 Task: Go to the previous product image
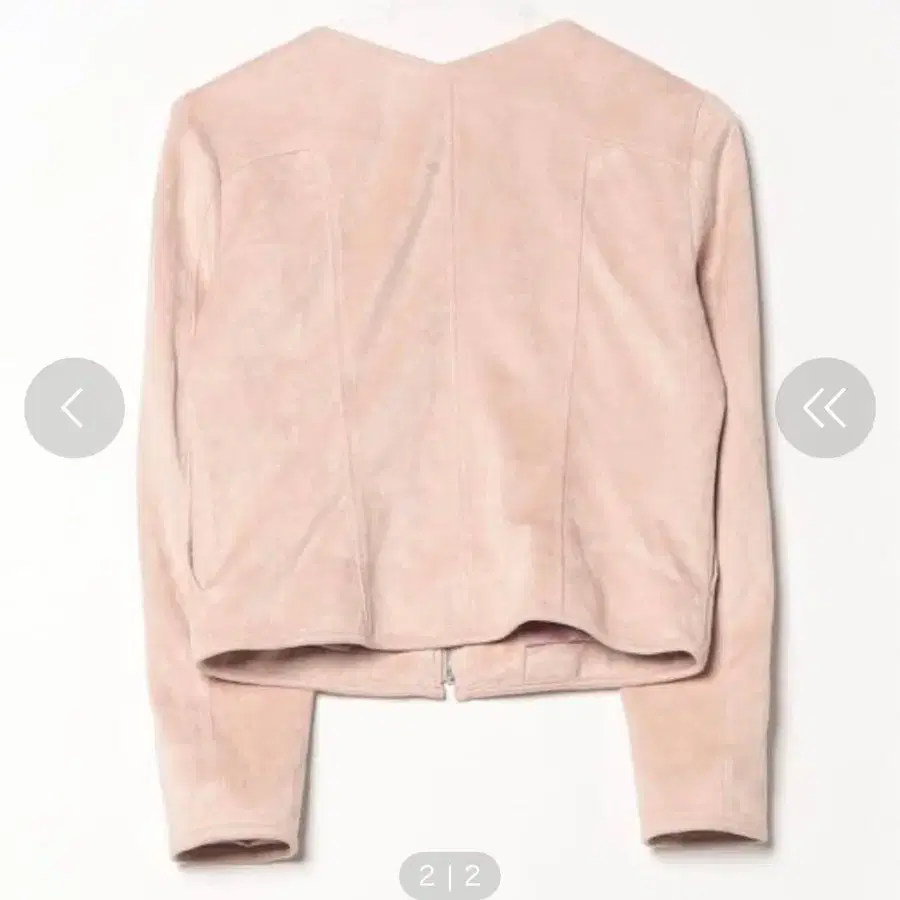74,408
